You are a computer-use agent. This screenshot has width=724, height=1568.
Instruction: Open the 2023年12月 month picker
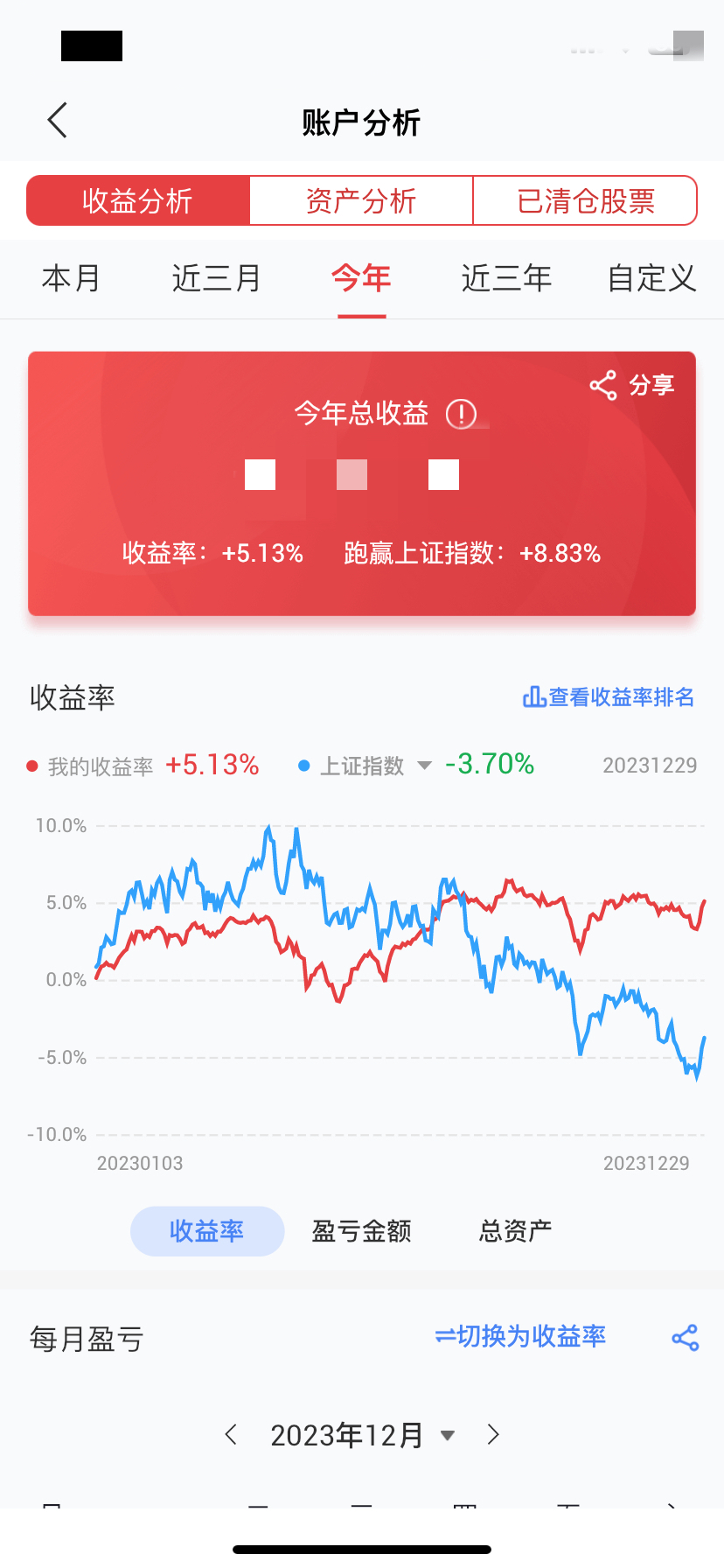pyautogui.click(x=362, y=1435)
